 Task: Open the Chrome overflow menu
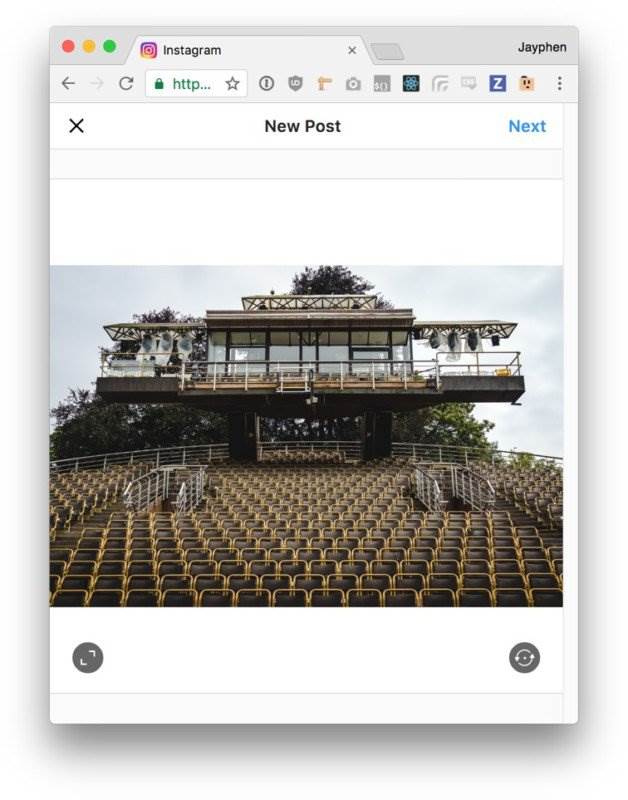pyautogui.click(x=559, y=84)
